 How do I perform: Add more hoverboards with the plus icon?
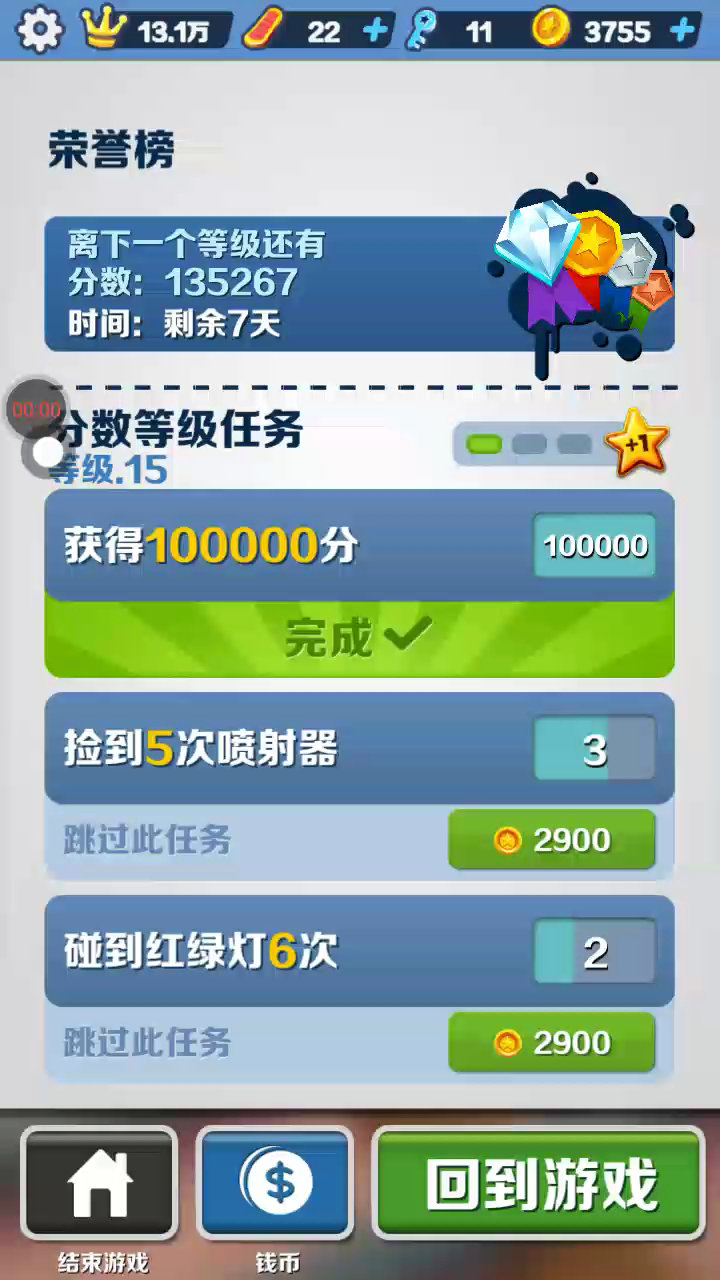376,31
